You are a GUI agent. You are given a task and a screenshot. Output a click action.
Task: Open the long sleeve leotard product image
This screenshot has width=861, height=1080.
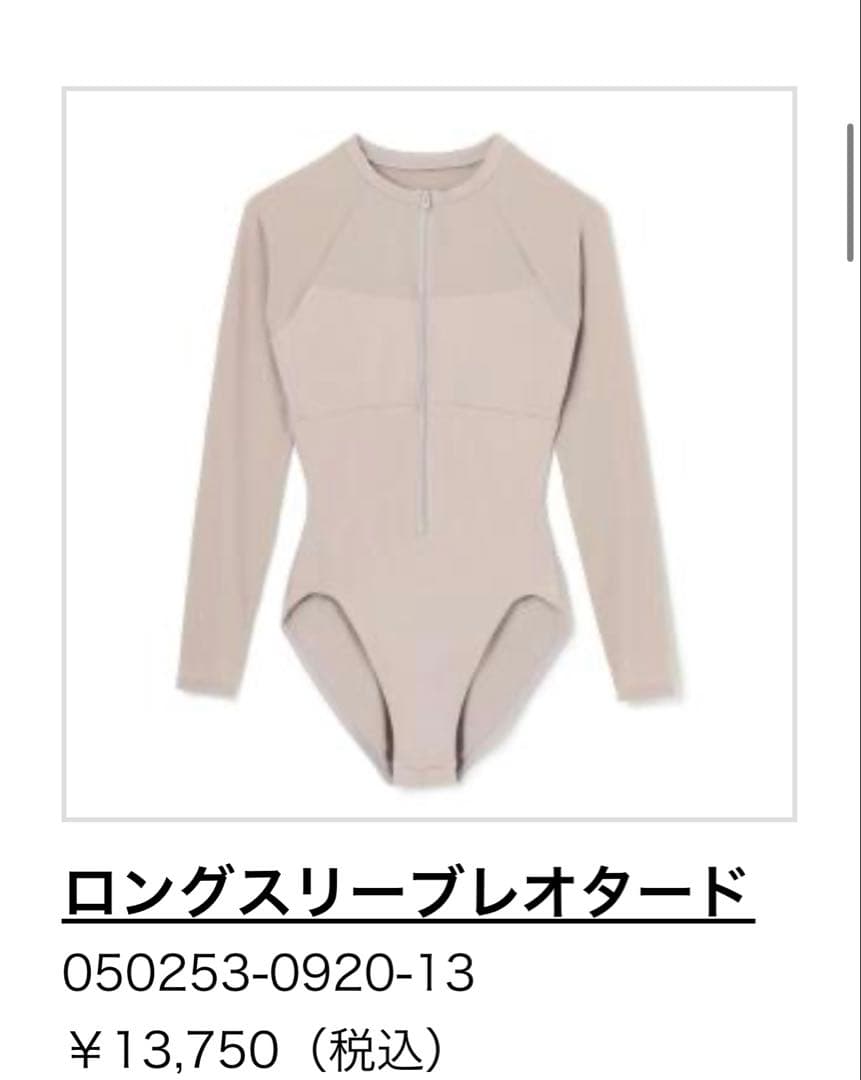click(429, 453)
